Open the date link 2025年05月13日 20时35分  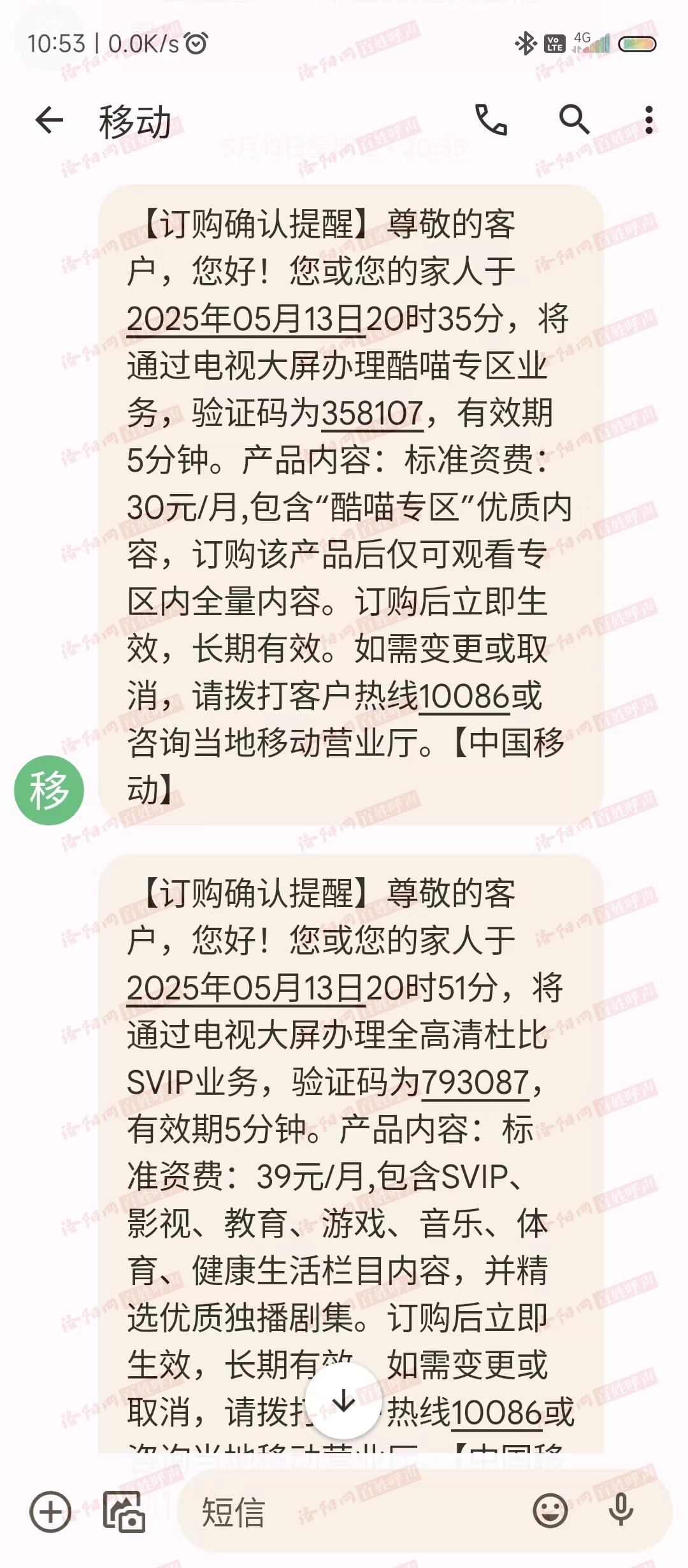click(246, 319)
